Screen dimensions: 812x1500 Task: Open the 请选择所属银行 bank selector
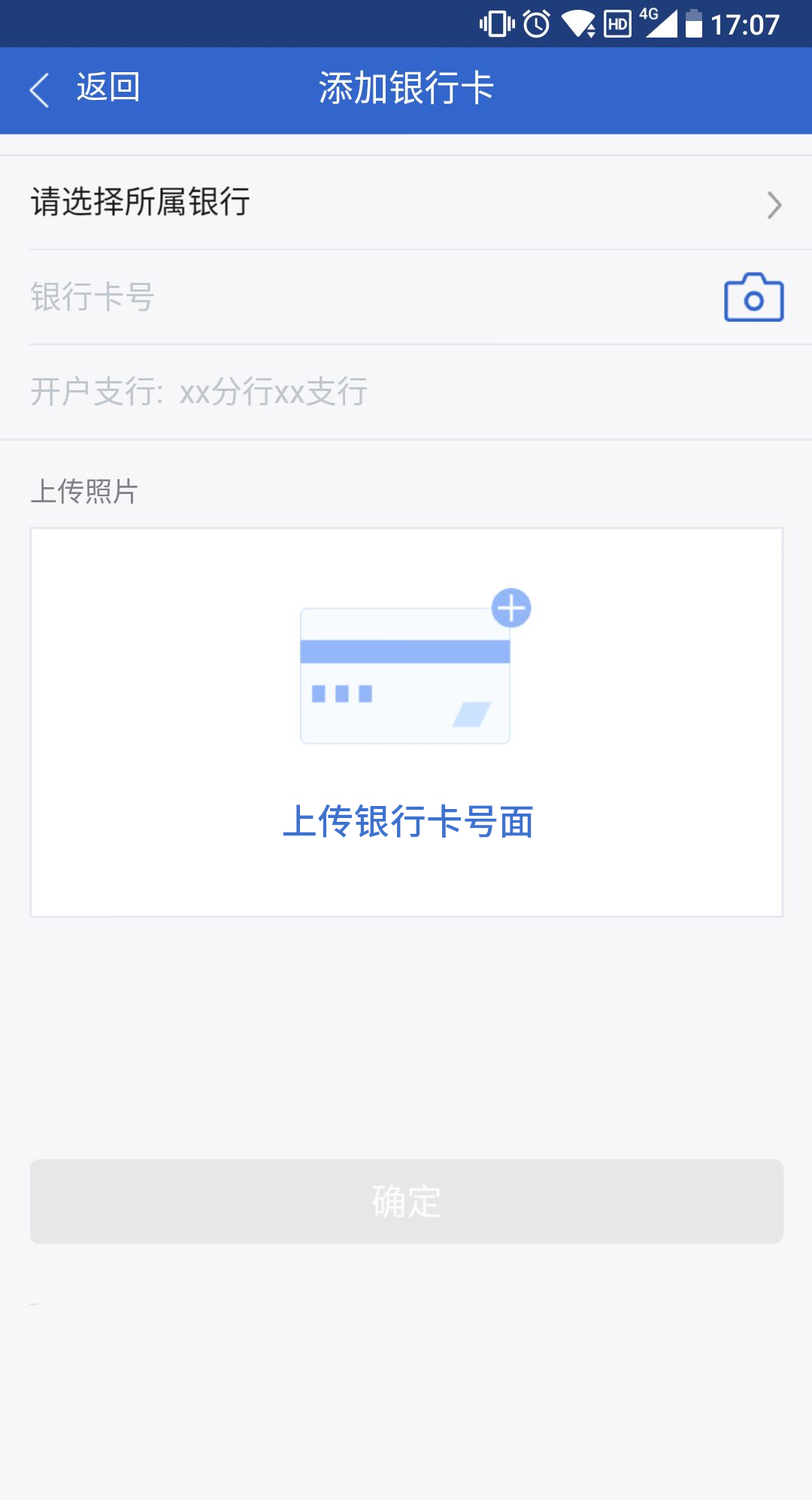[406, 203]
